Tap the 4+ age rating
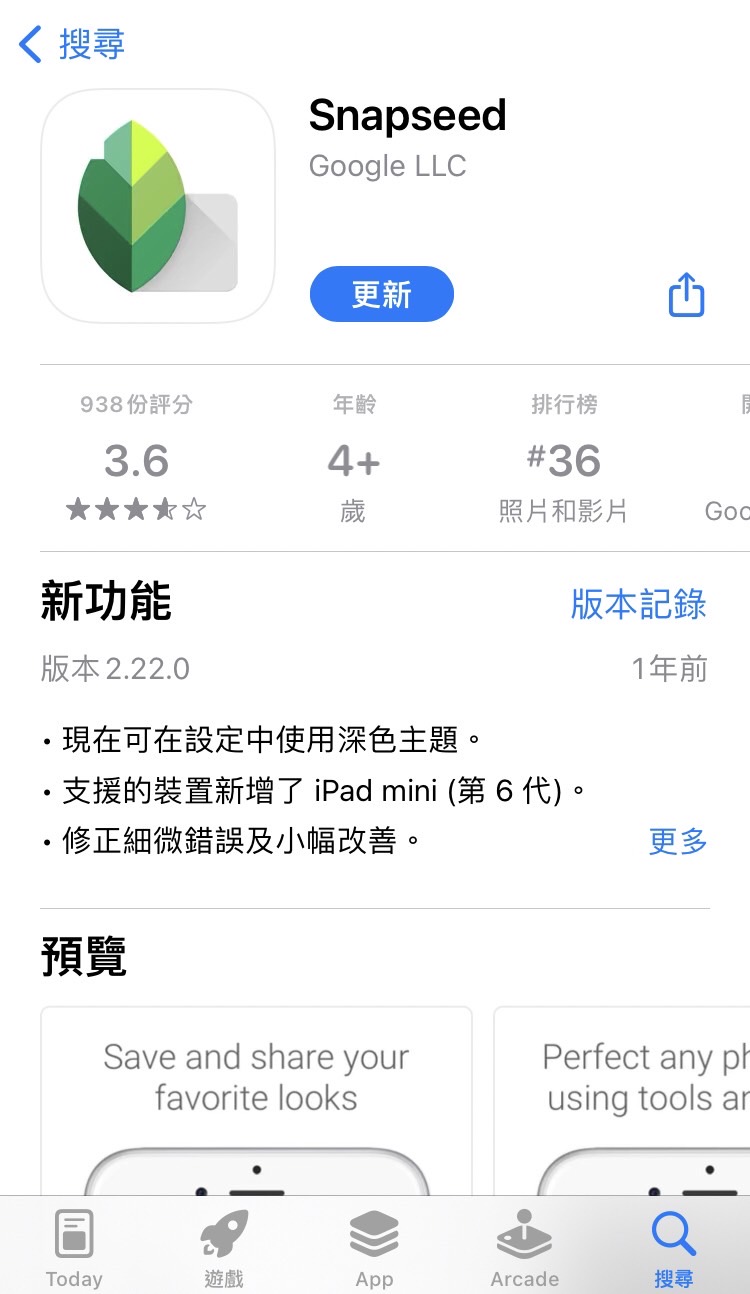The width and height of the screenshot is (750, 1294). tap(352, 460)
